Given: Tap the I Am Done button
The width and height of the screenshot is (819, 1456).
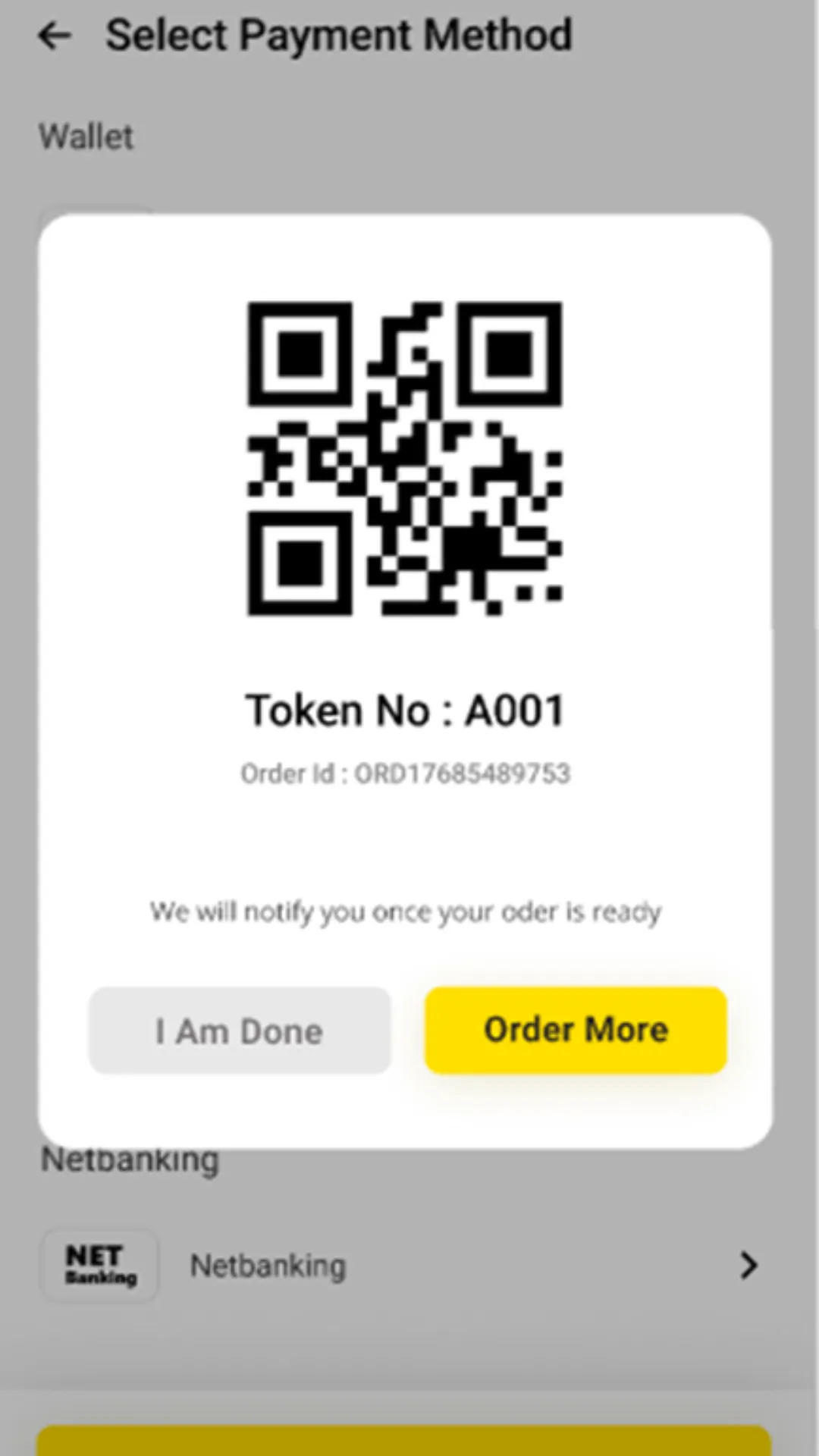Looking at the screenshot, I should coord(240,1030).
